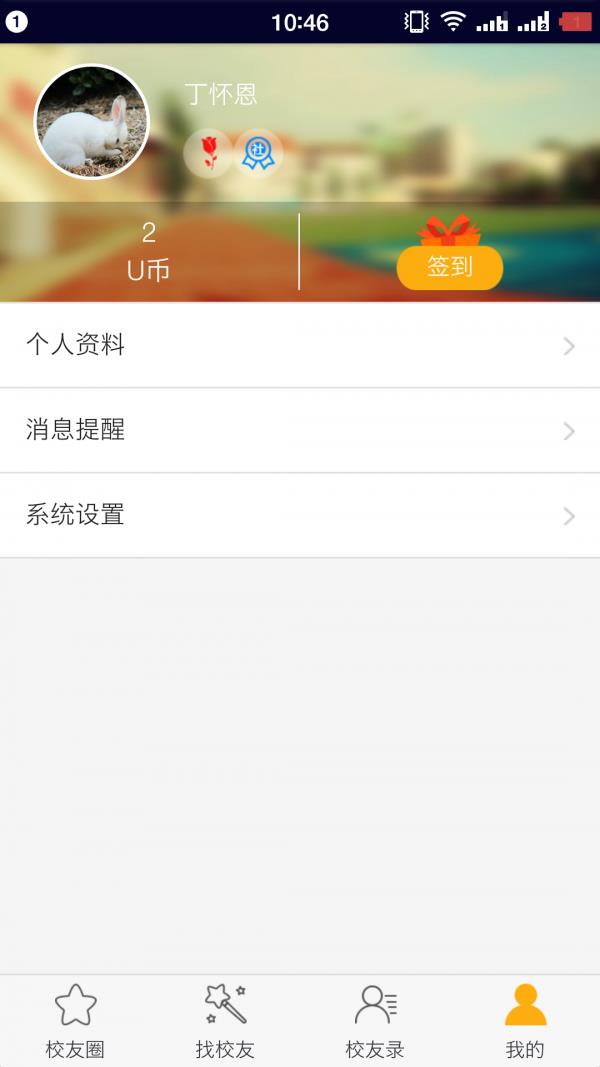
Task: Tap the blue ribbon badge icon
Action: pyautogui.click(x=258, y=153)
